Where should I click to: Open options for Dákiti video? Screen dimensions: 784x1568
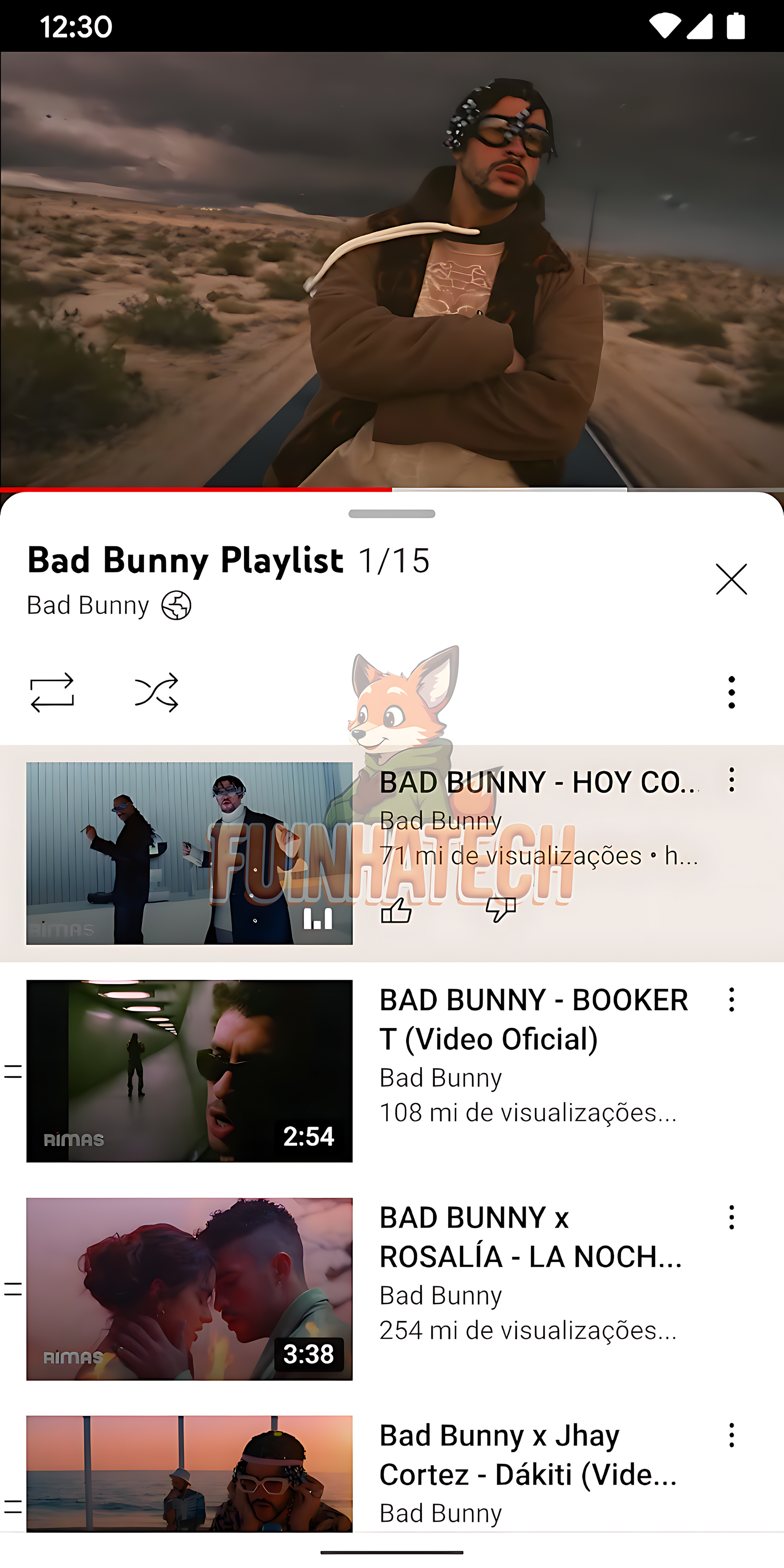click(x=731, y=1435)
